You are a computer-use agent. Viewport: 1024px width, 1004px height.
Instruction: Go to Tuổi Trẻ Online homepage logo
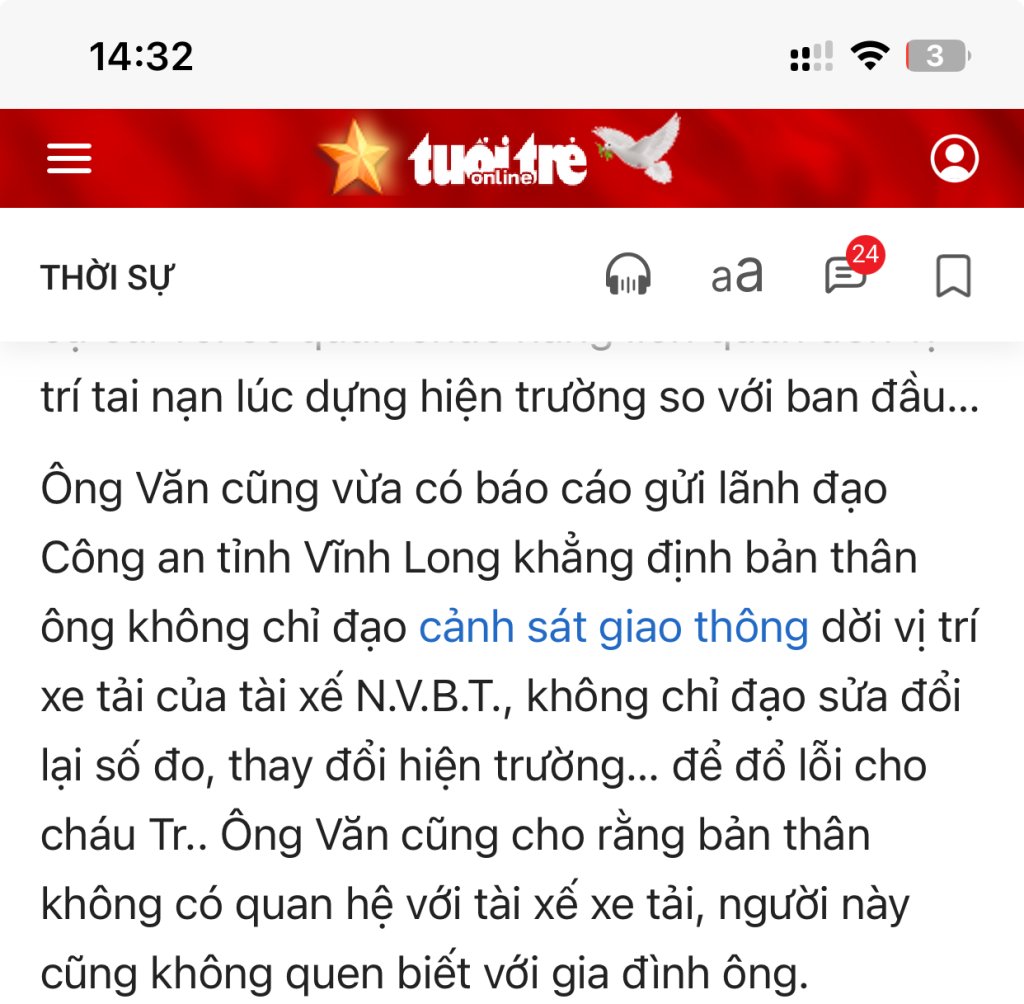[498, 157]
